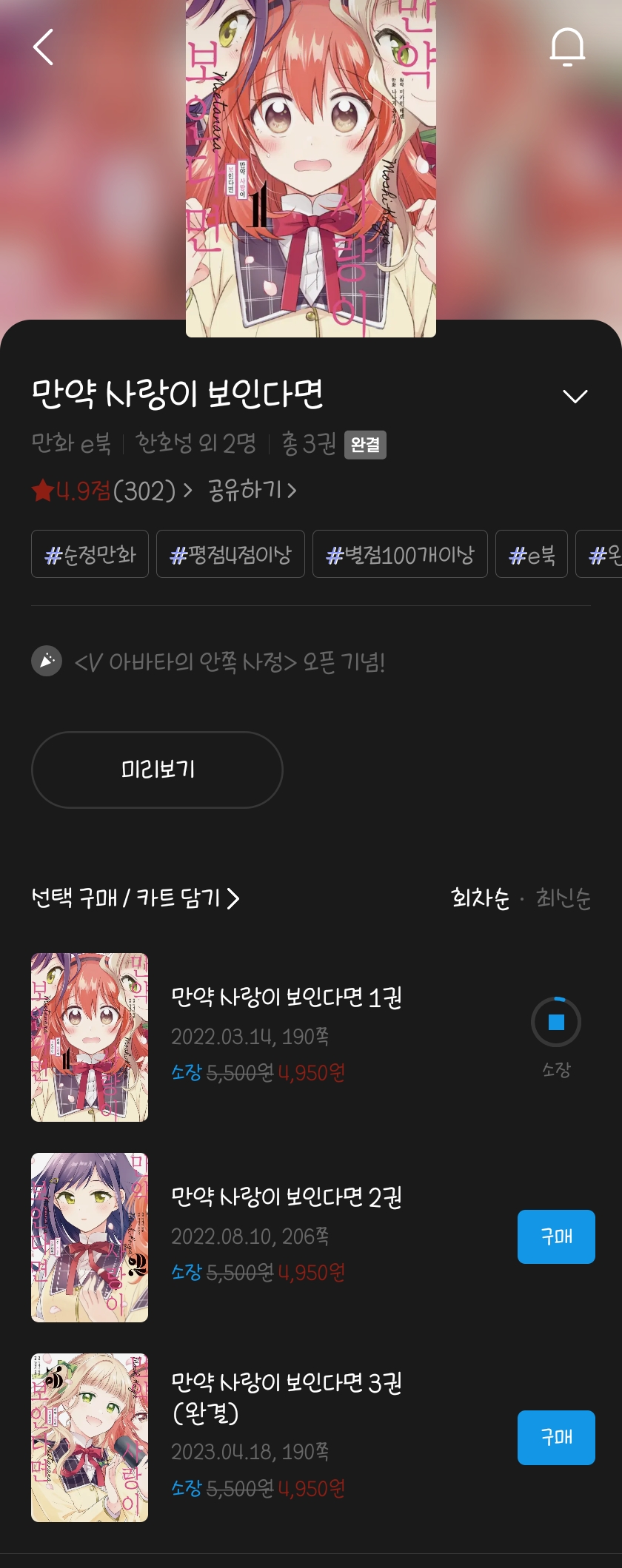Tap the notification bell icon
The image size is (622, 1568).
(x=567, y=47)
